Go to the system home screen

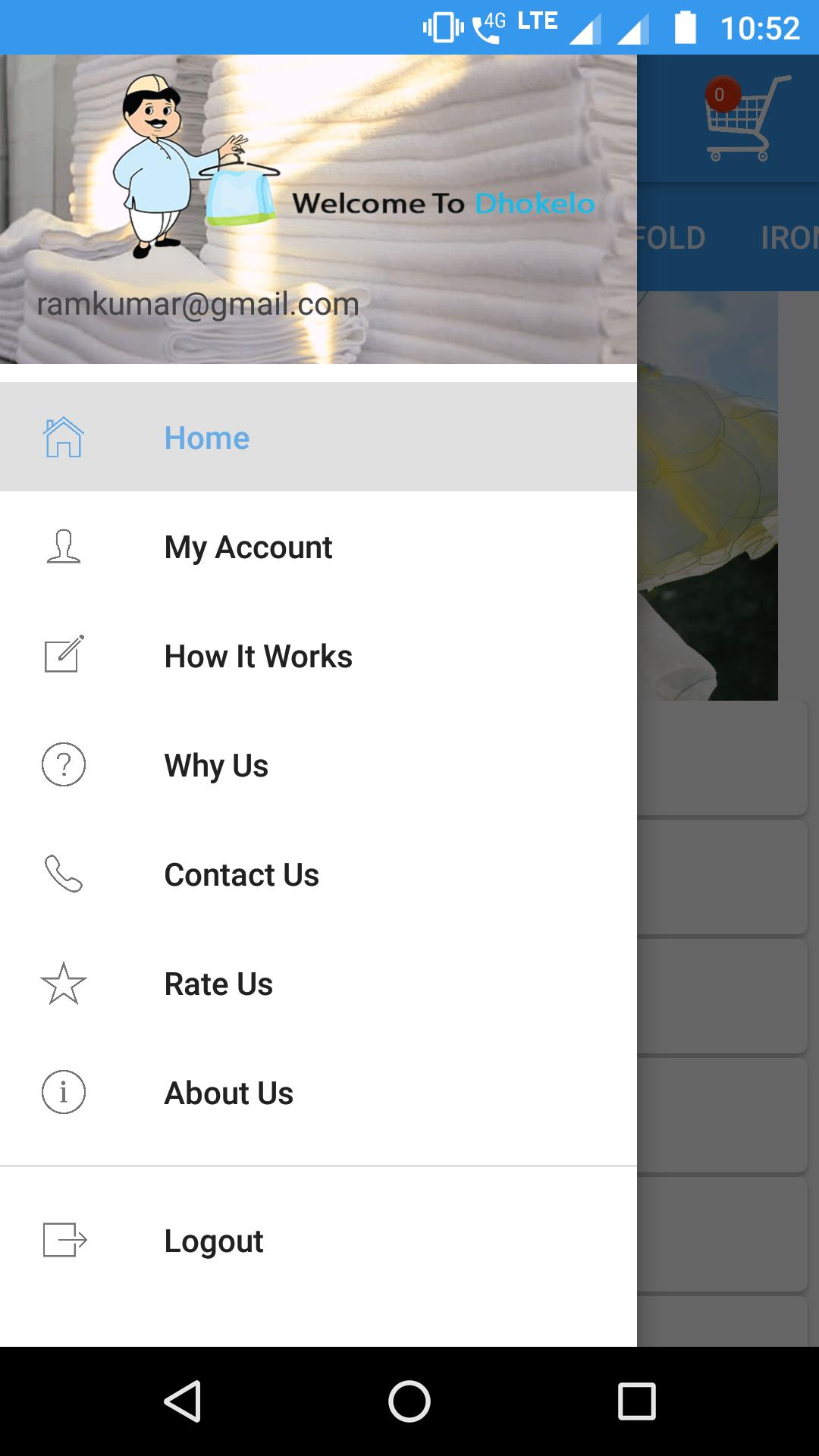point(409,1401)
